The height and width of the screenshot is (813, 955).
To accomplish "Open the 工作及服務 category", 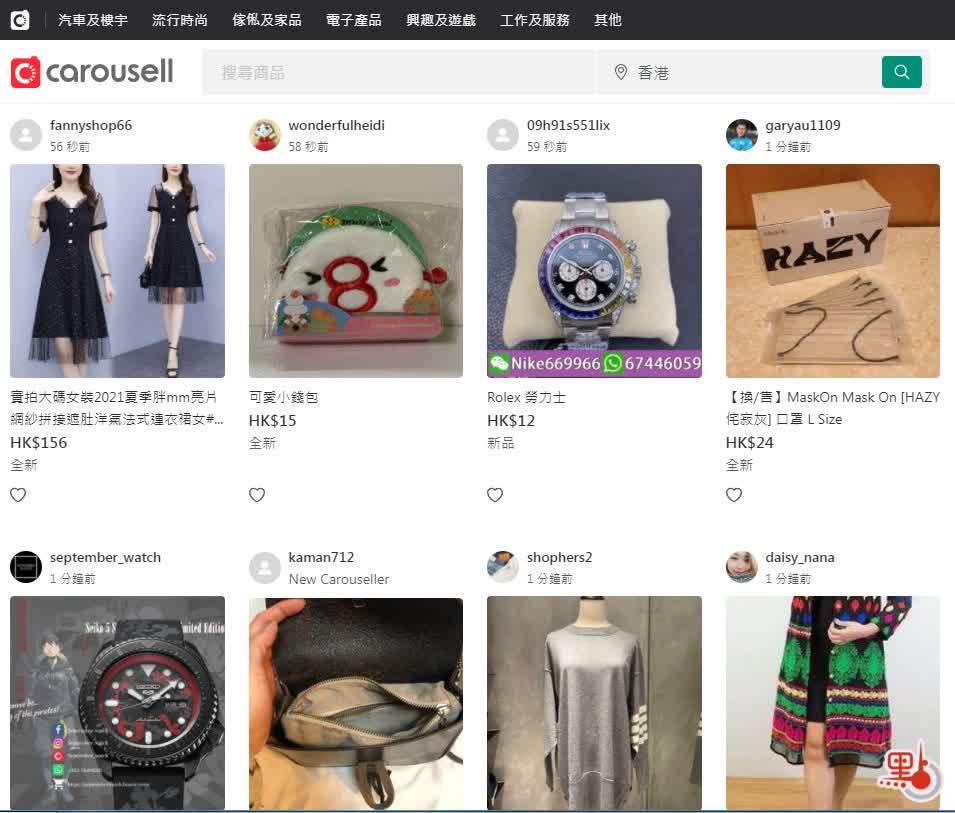I will (x=535, y=20).
